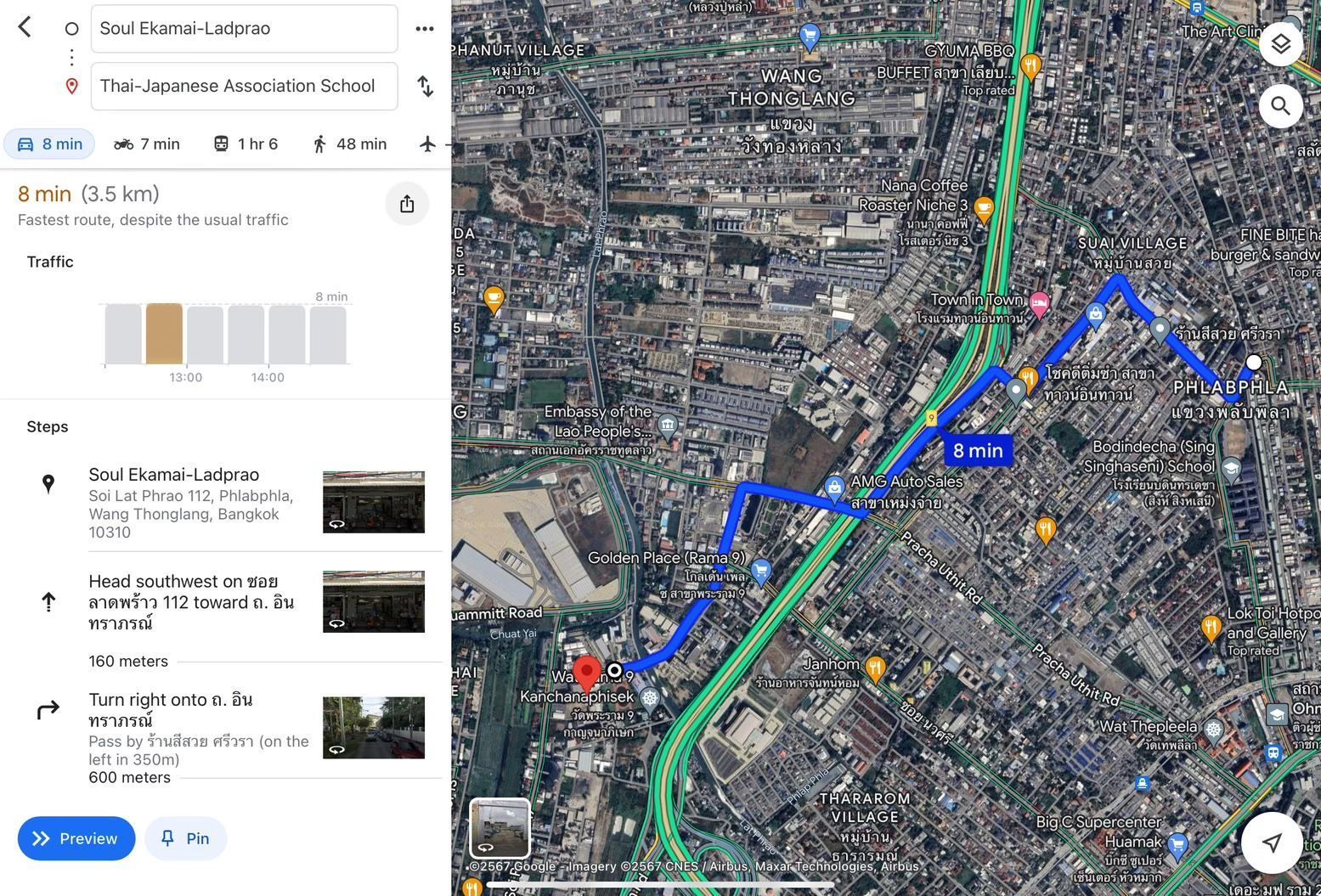The width and height of the screenshot is (1321, 896).
Task: Start route Preview
Action: [76, 838]
